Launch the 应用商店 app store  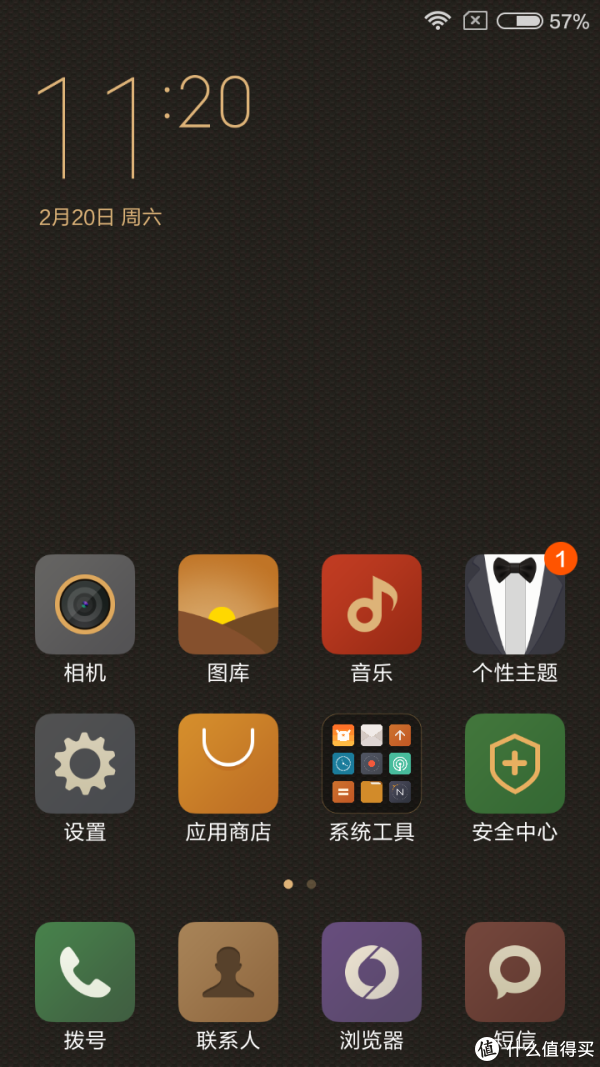[228, 763]
